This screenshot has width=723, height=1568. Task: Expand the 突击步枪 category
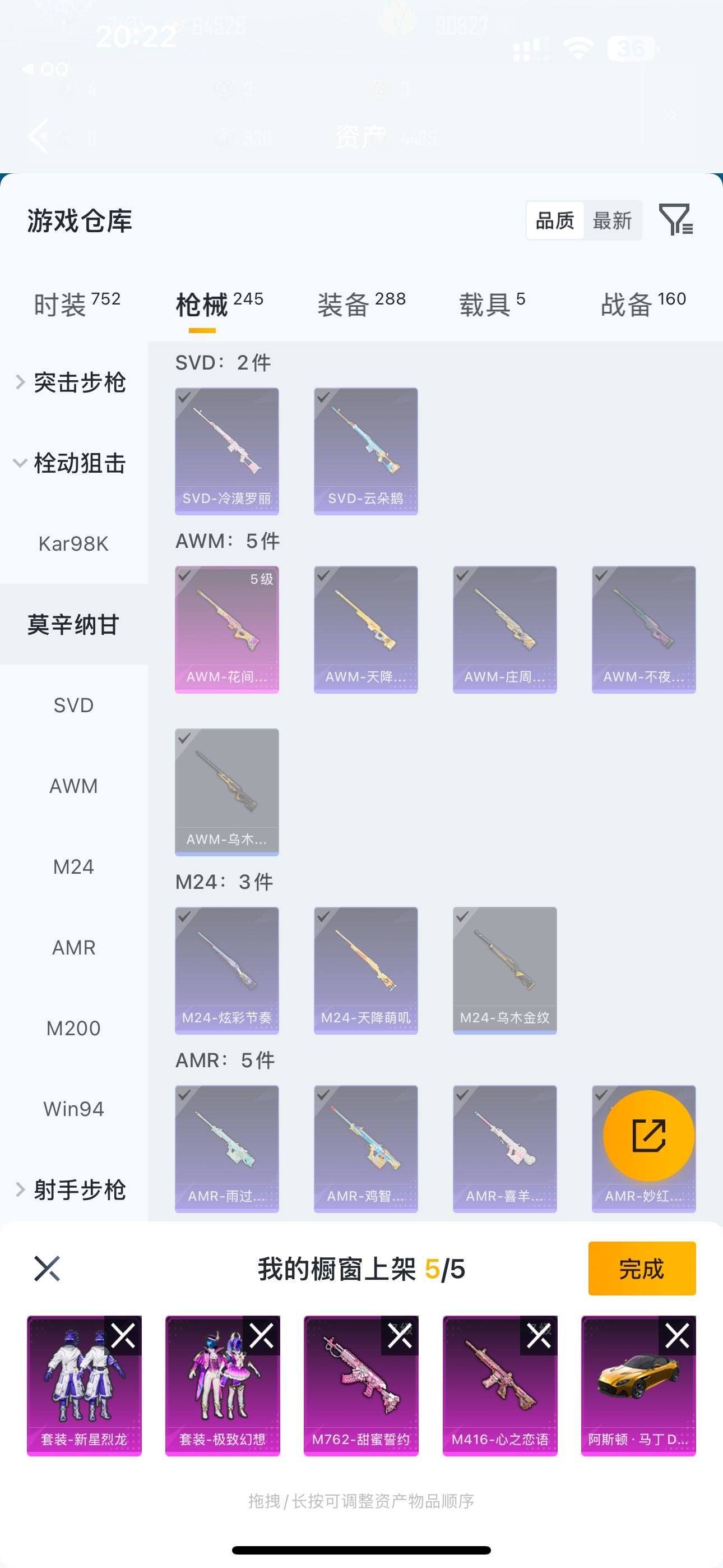tap(80, 384)
